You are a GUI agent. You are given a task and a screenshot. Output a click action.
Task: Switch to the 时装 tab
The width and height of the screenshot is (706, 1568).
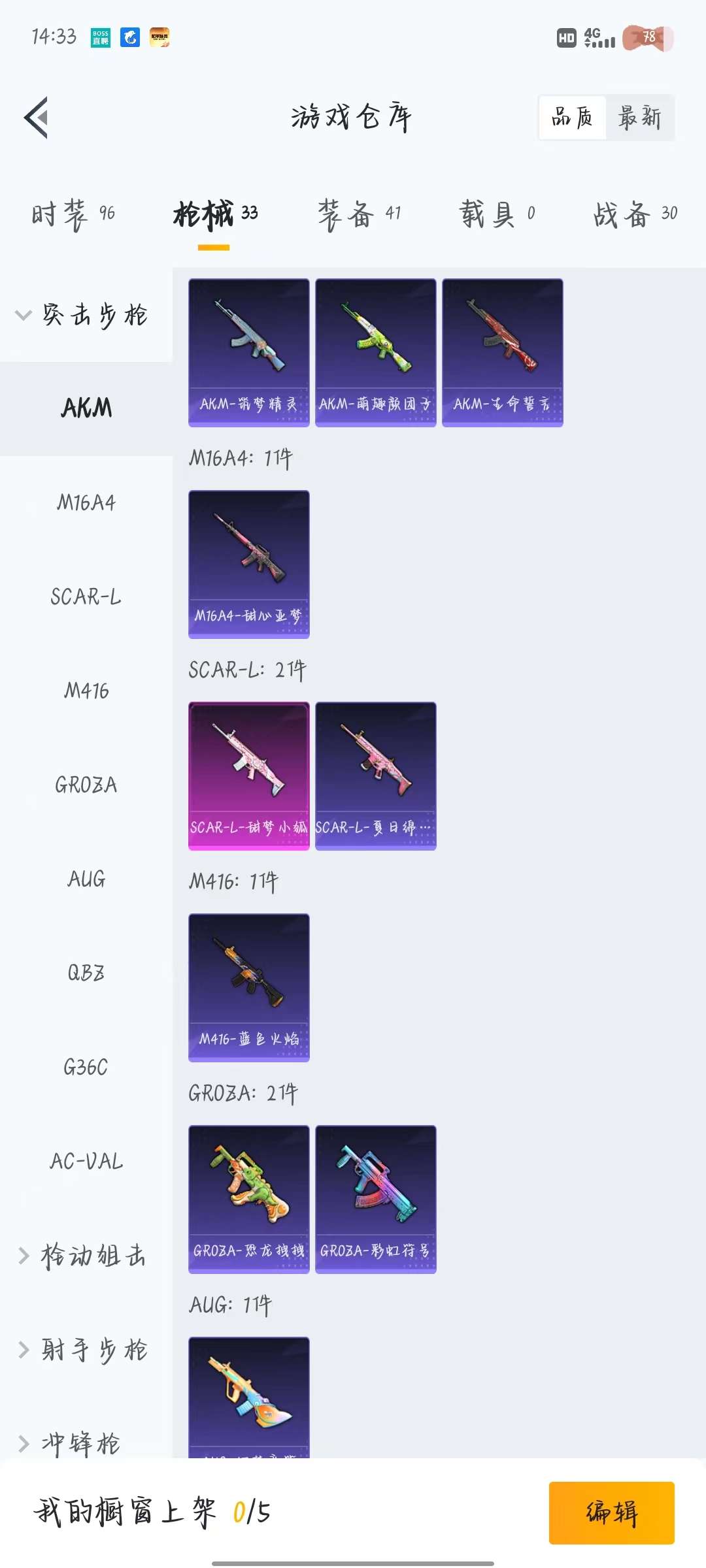click(x=73, y=214)
